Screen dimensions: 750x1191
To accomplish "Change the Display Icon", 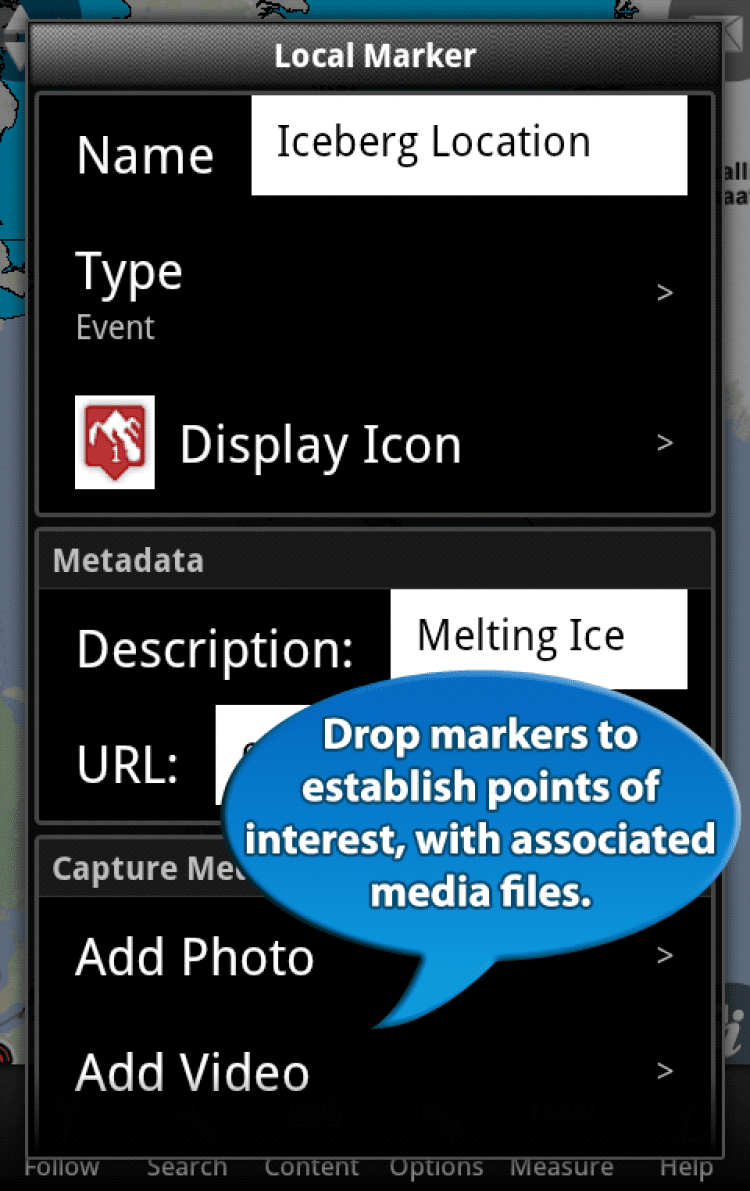I will click(374, 443).
